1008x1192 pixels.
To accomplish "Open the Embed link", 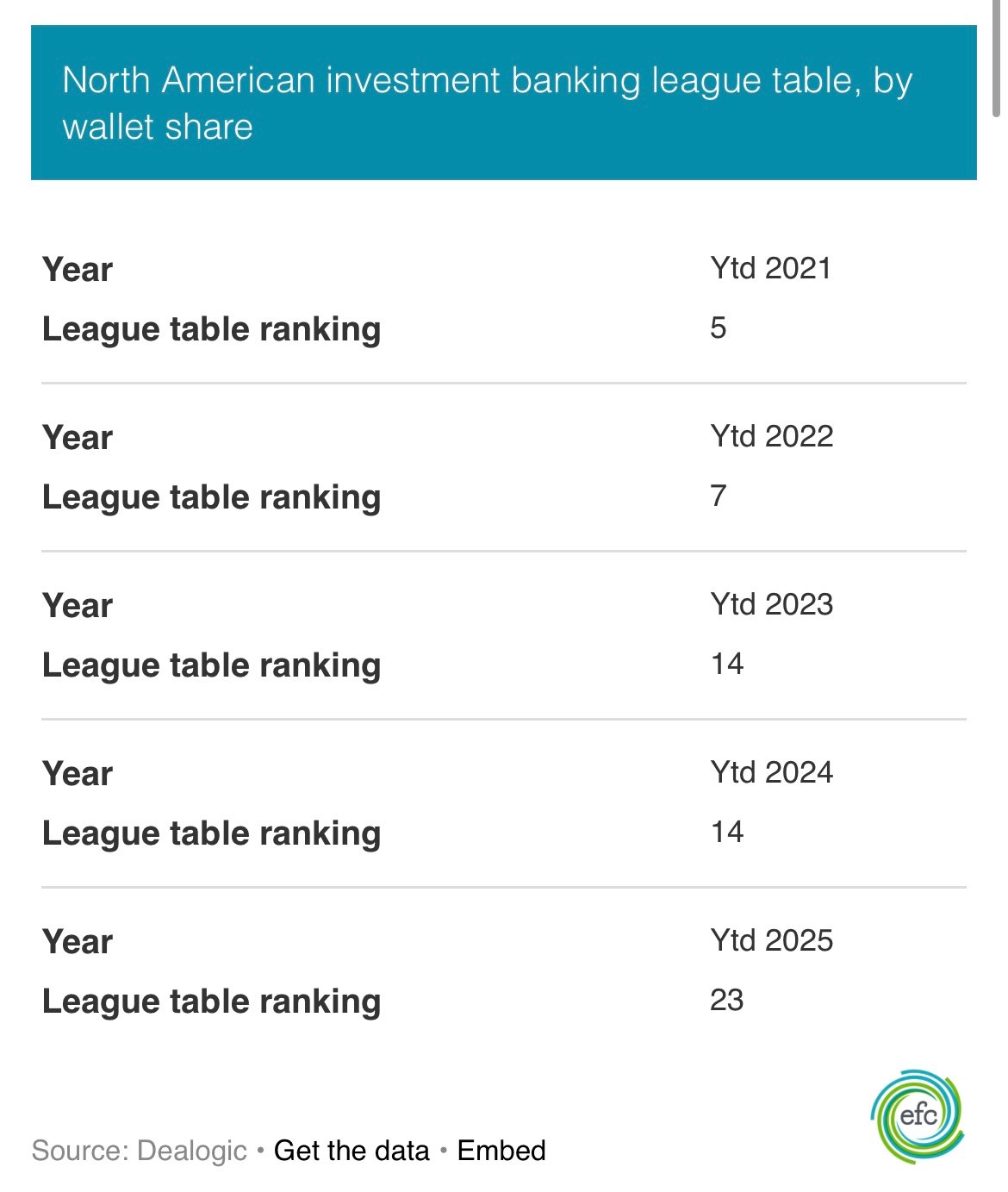I will pyautogui.click(x=501, y=1151).
